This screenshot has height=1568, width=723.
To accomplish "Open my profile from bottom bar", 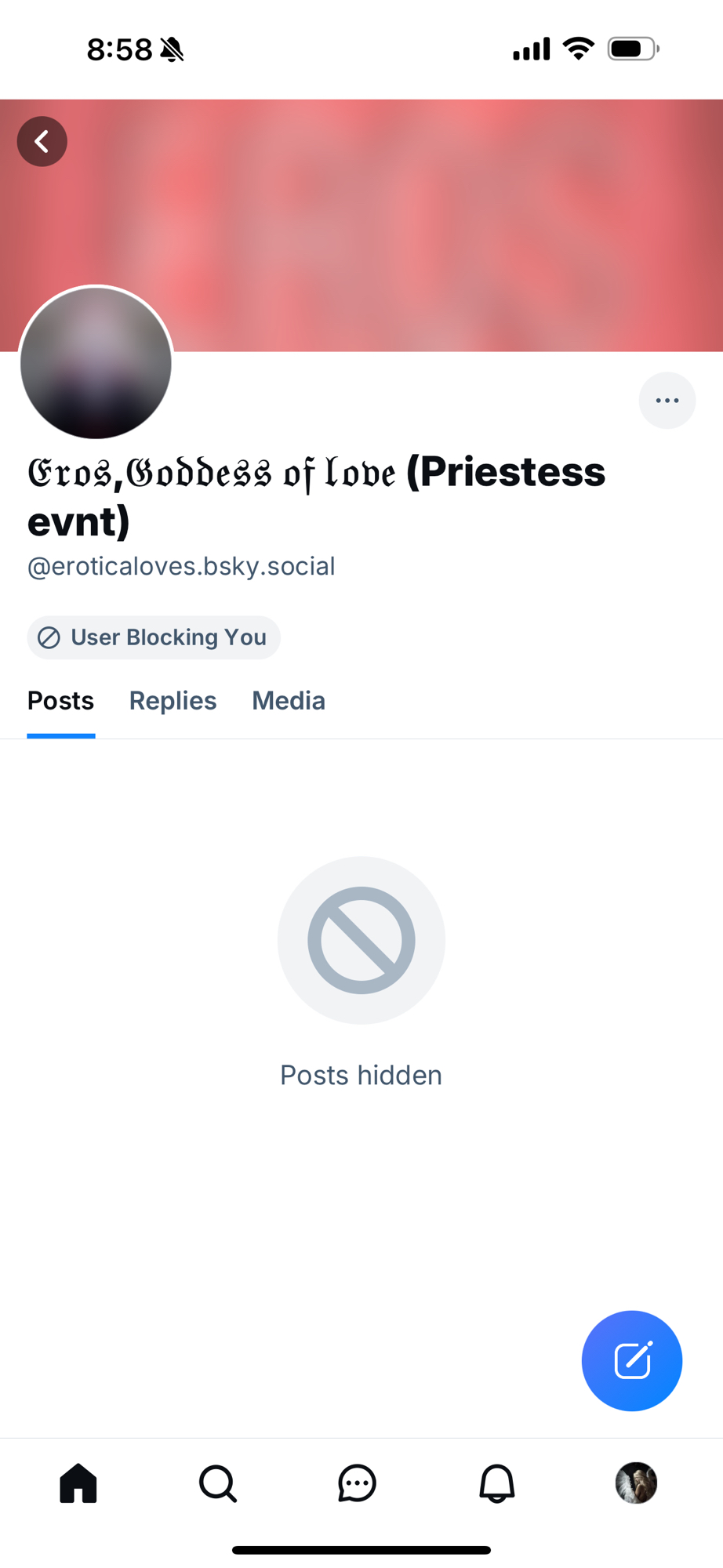I will 636,1483.
